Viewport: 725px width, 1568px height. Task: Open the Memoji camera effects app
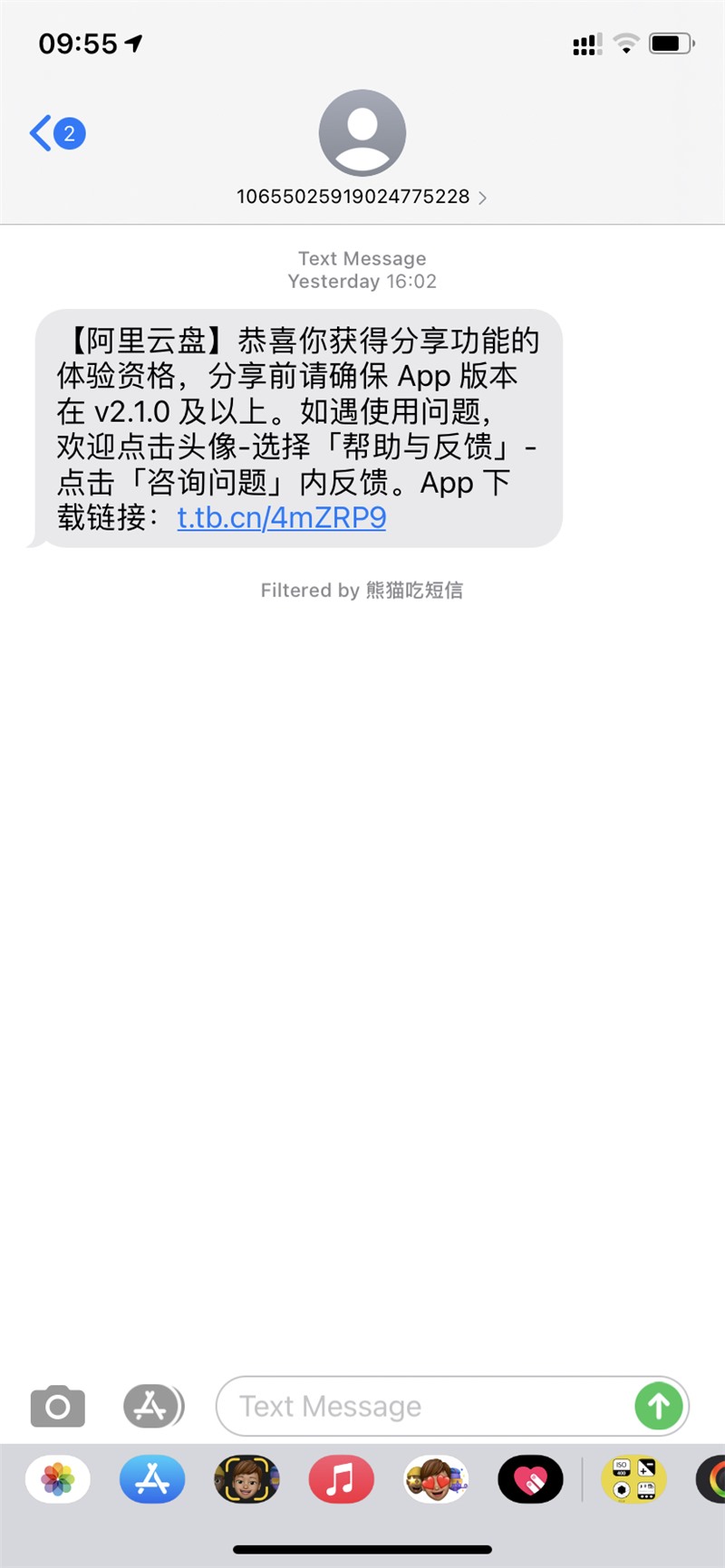pos(246,1480)
